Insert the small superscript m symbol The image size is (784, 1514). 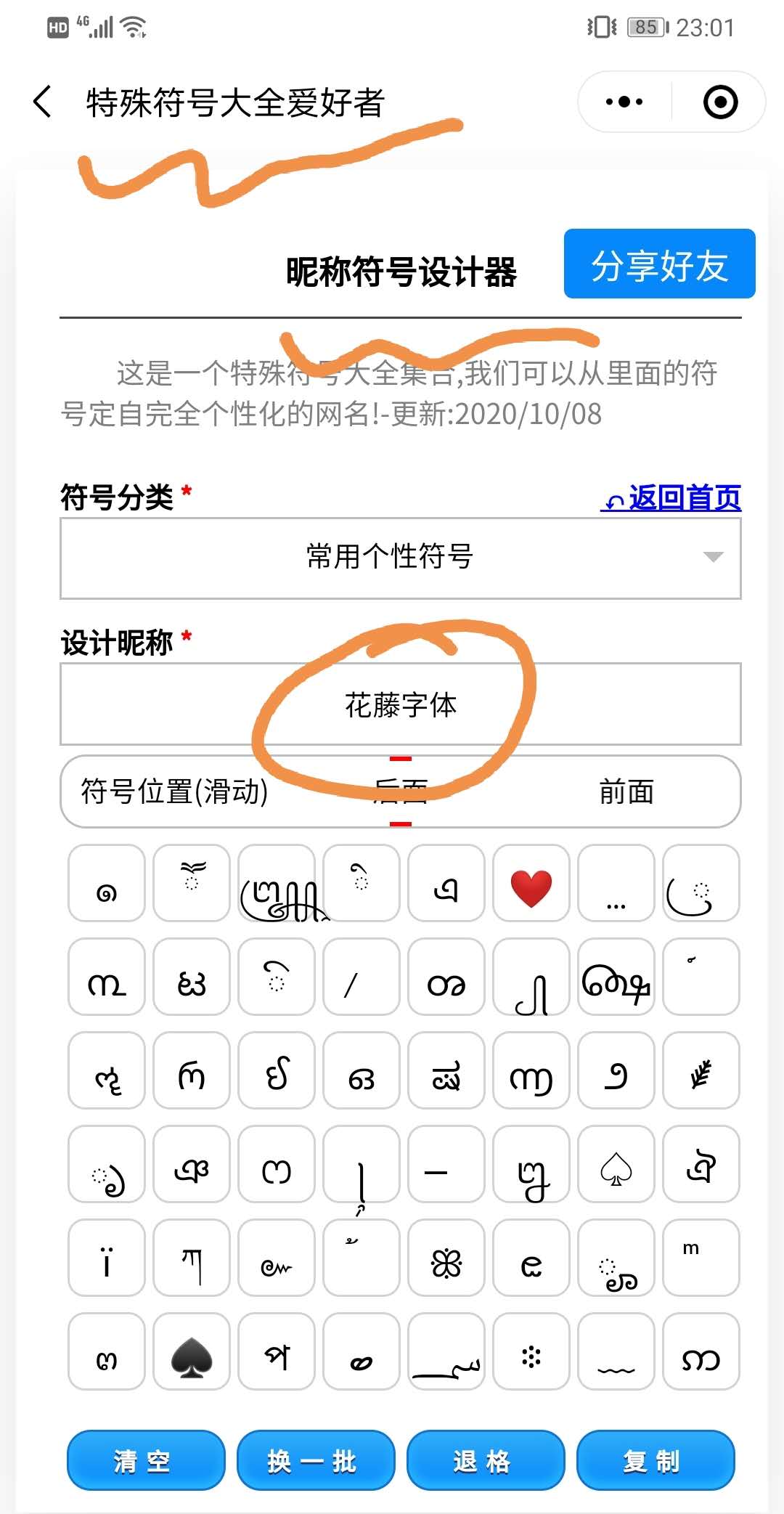(701, 1258)
